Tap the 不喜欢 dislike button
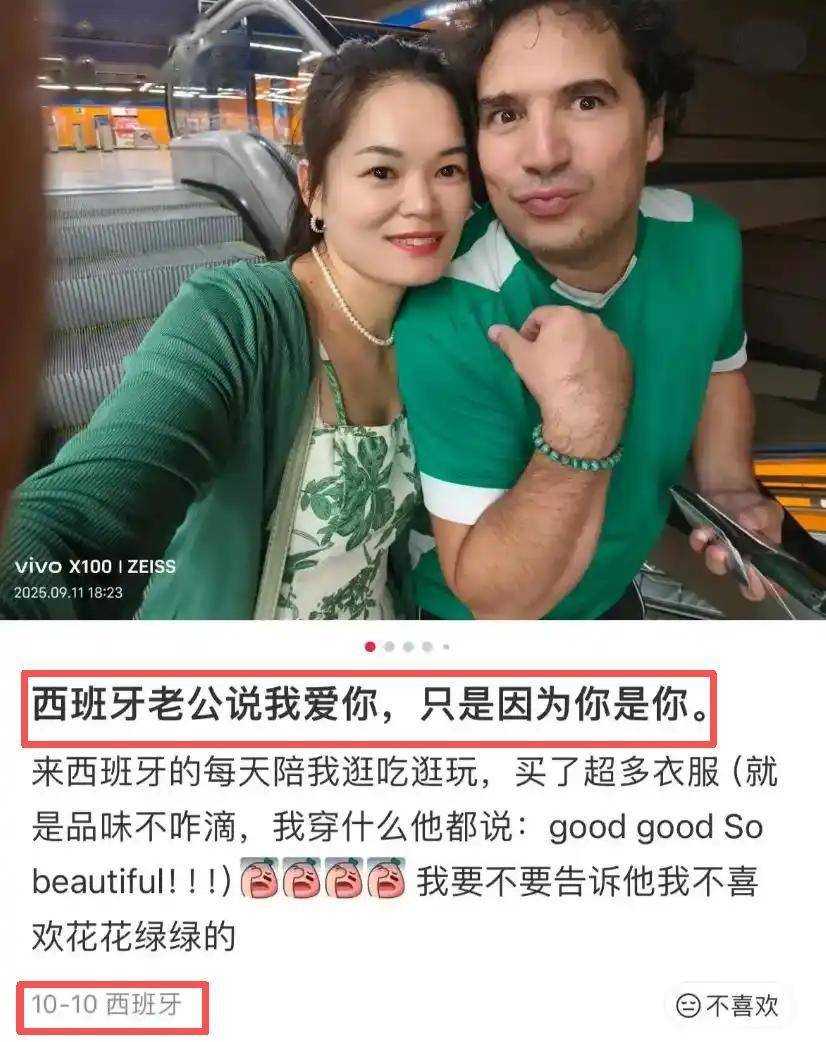The height and width of the screenshot is (1042, 826). tap(728, 1004)
